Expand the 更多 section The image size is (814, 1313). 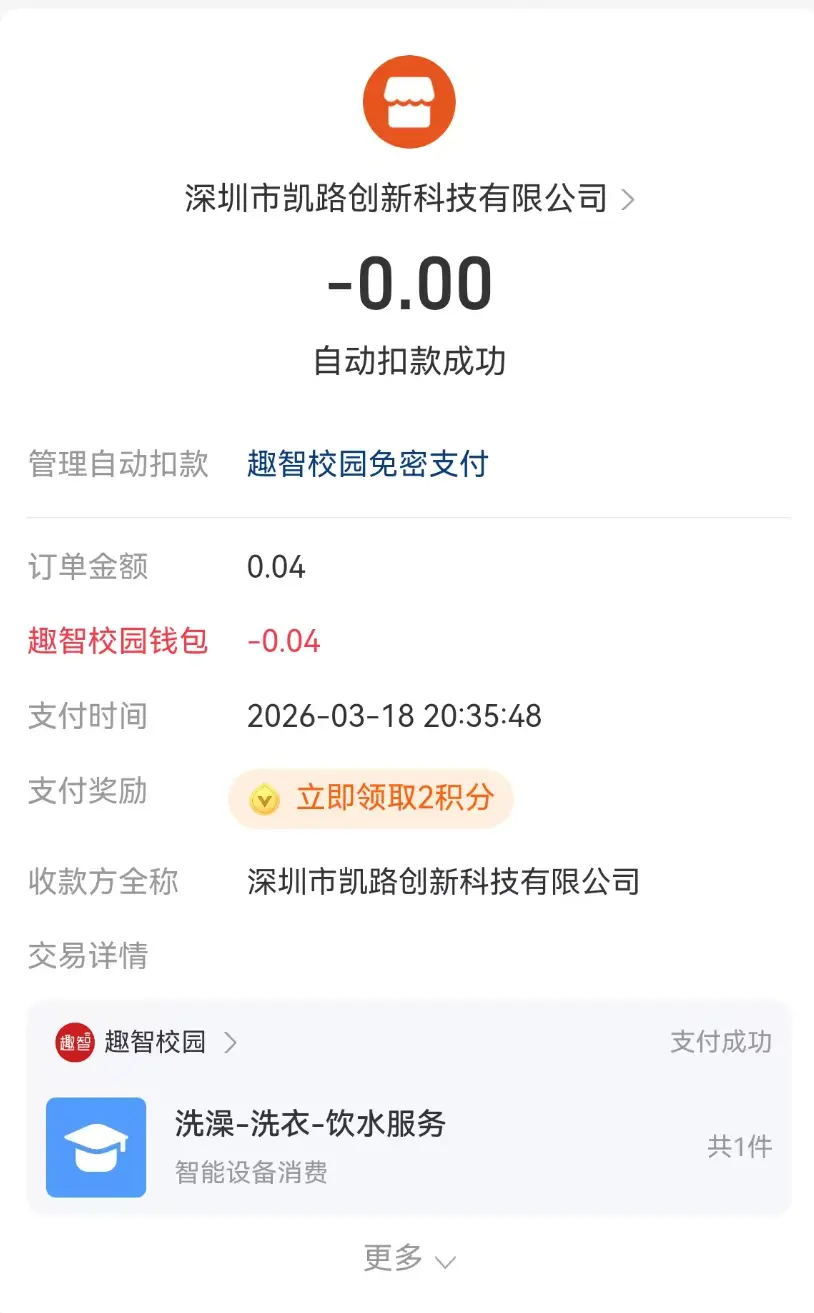[x=408, y=1258]
